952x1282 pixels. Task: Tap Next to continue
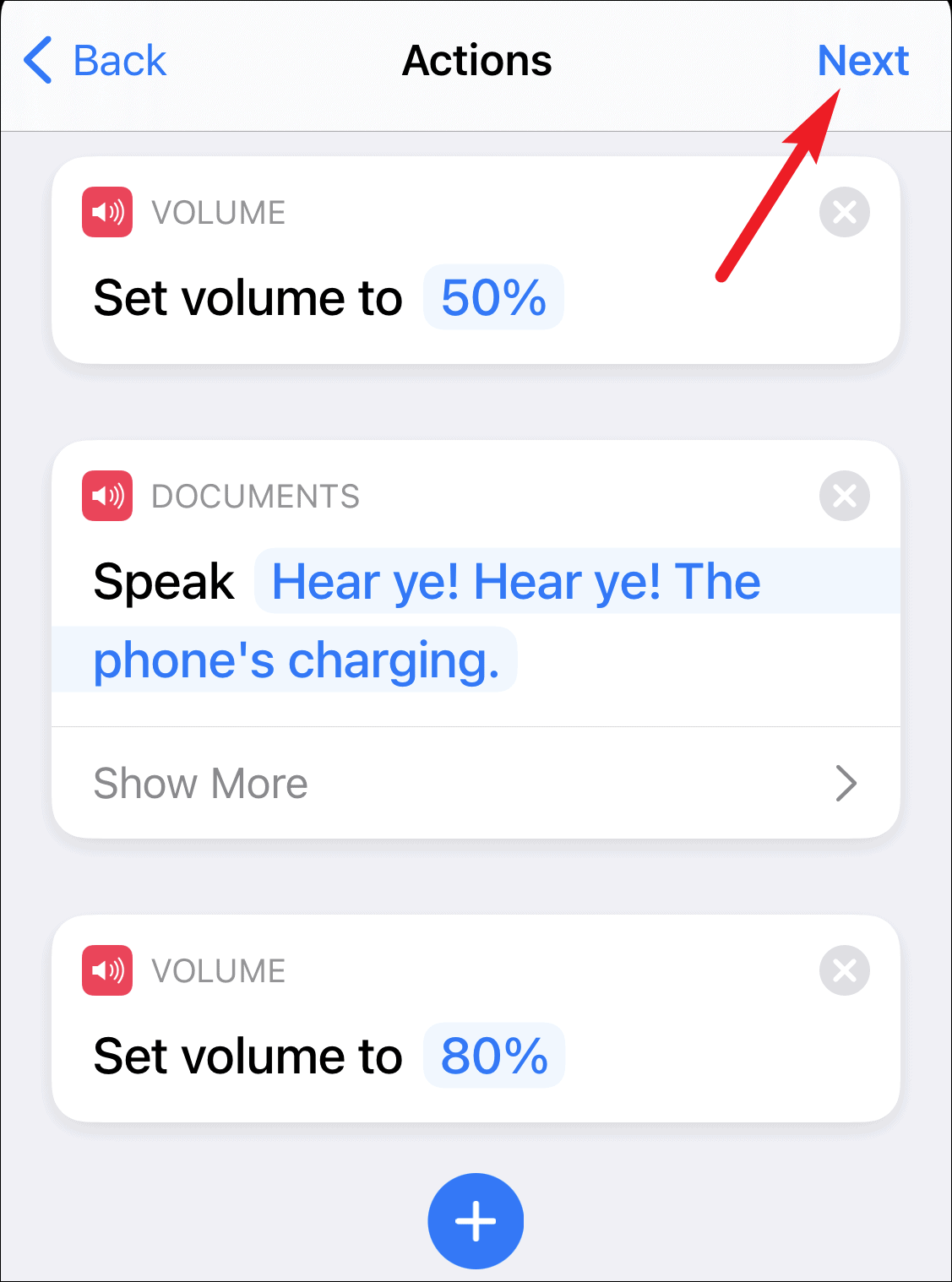862,61
